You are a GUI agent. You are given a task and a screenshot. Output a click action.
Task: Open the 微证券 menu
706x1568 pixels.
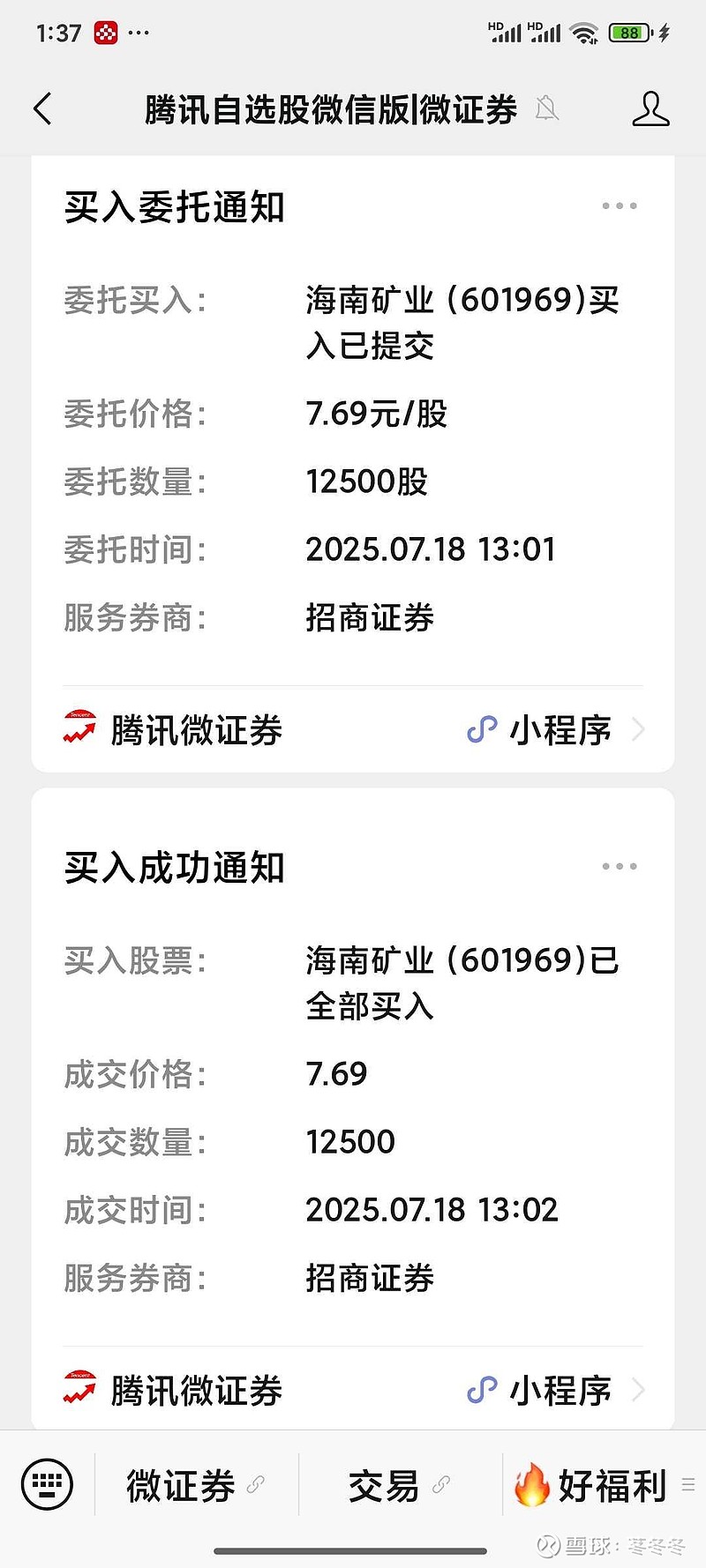pyautogui.click(x=197, y=1485)
